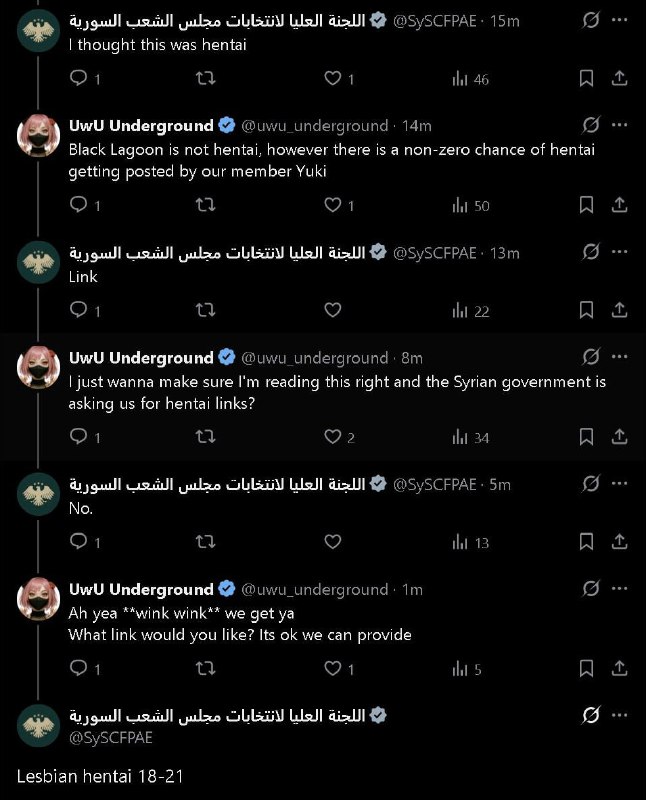The image size is (646, 800).
Task: Share the 15m-old post by @SySCFPAE
Action: 619,78
